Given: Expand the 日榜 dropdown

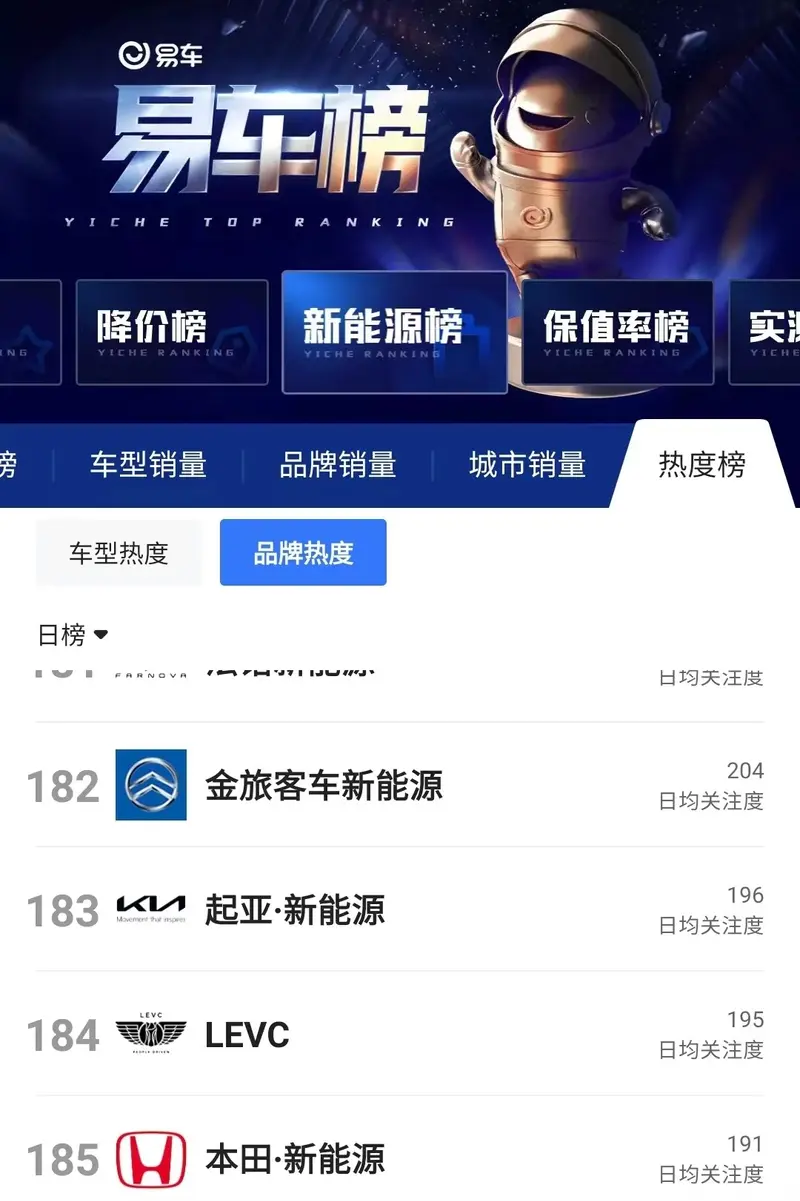Looking at the screenshot, I should 73,635.
